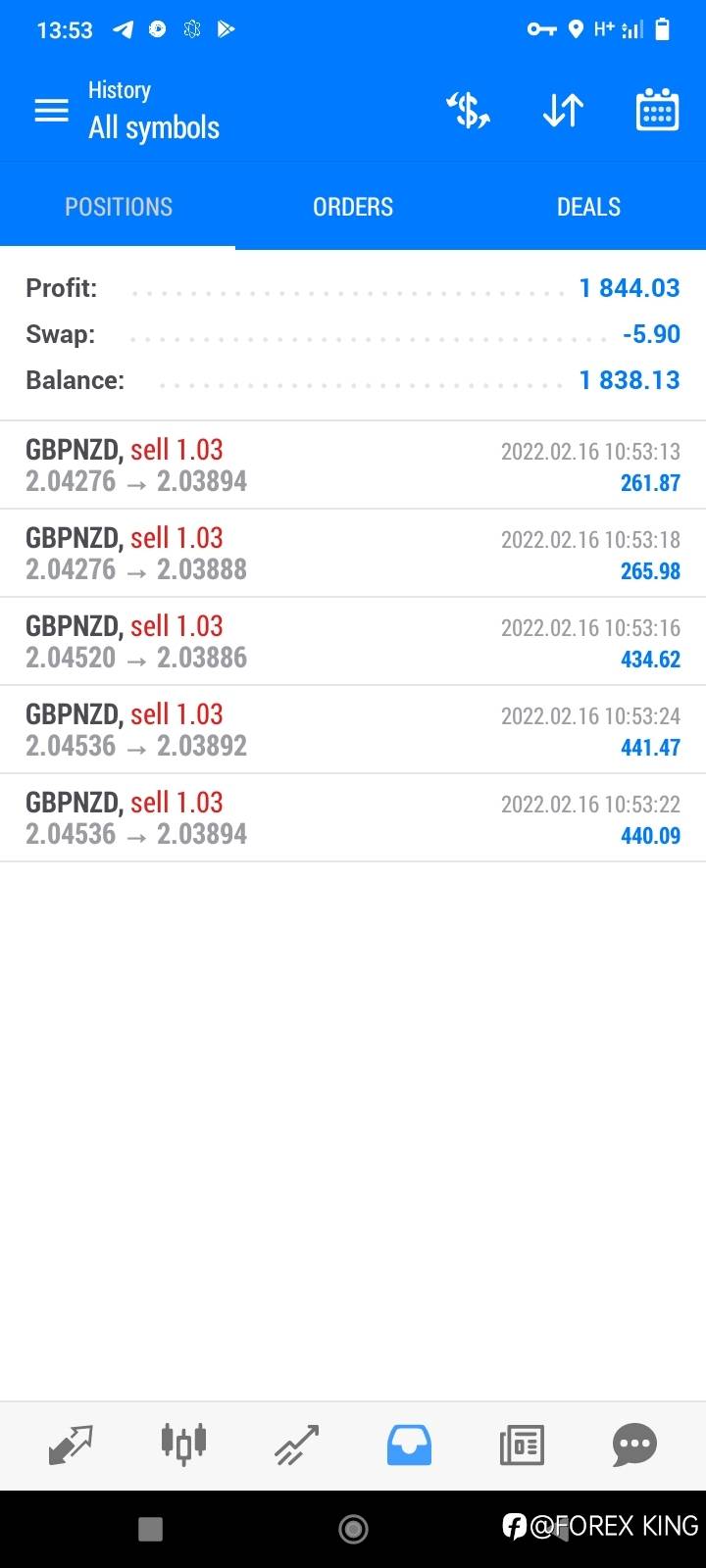Expand the GBPNZD position with profit 434.62
Image resolution: width=706 pixels, height=1568 pixels.
(353, 642)
